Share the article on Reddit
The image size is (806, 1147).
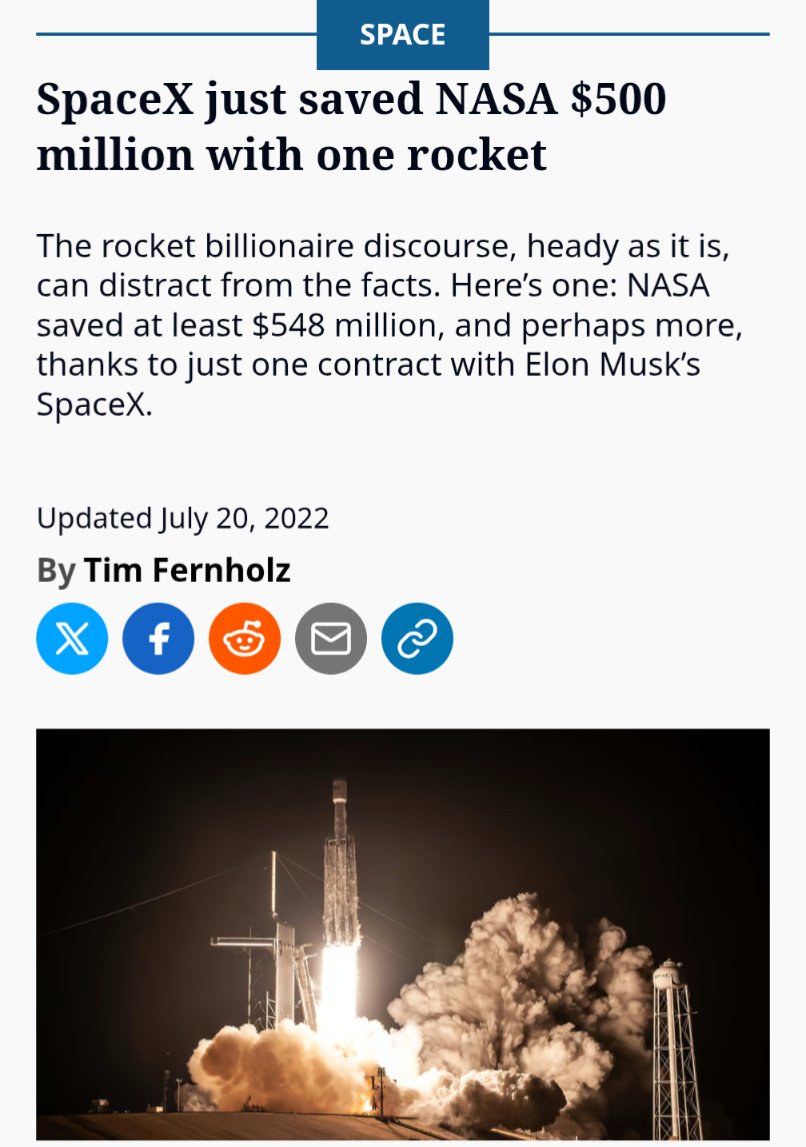(244, 638)
